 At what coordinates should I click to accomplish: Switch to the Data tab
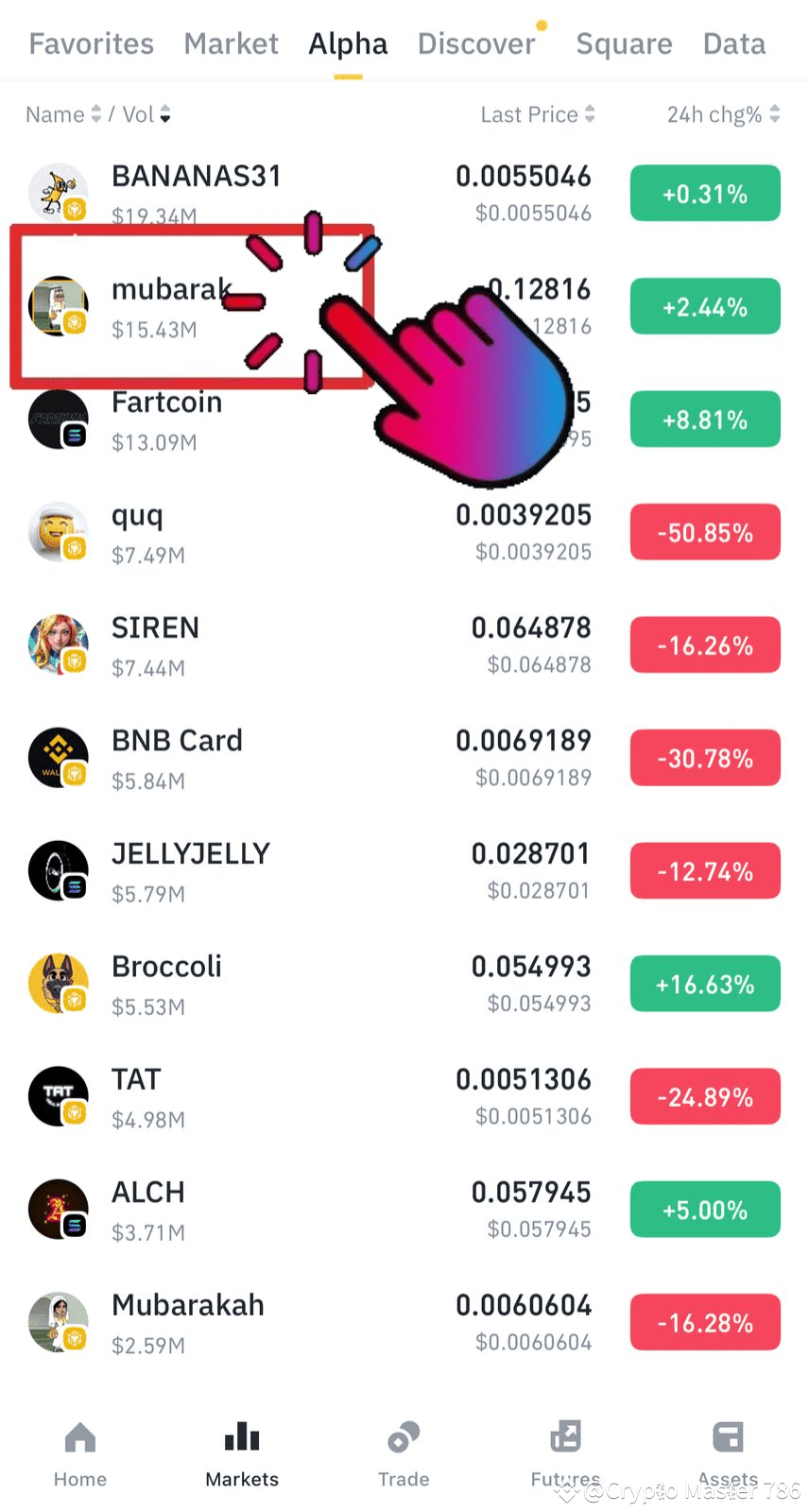pyautogui.click(x=734, y=43)
